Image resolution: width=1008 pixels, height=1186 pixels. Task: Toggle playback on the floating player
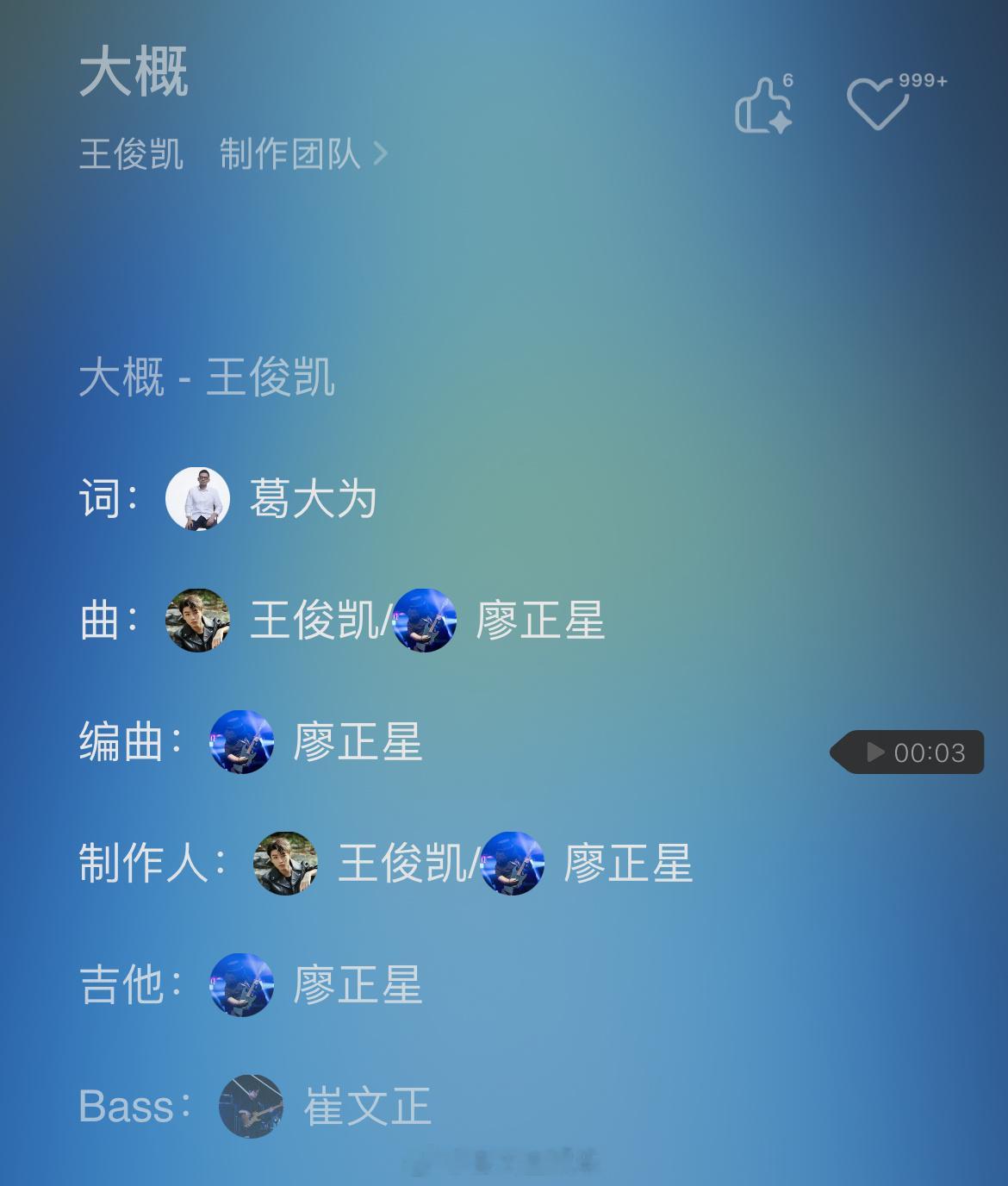tap(876, 751)
